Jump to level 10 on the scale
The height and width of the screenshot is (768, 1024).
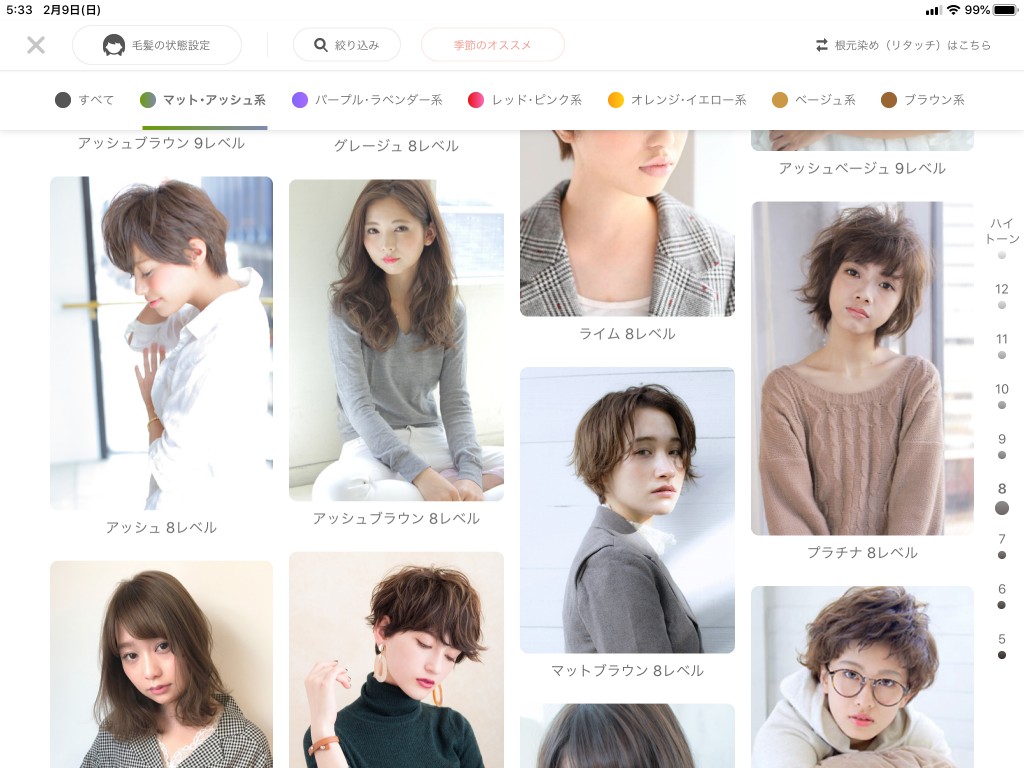1002,396
